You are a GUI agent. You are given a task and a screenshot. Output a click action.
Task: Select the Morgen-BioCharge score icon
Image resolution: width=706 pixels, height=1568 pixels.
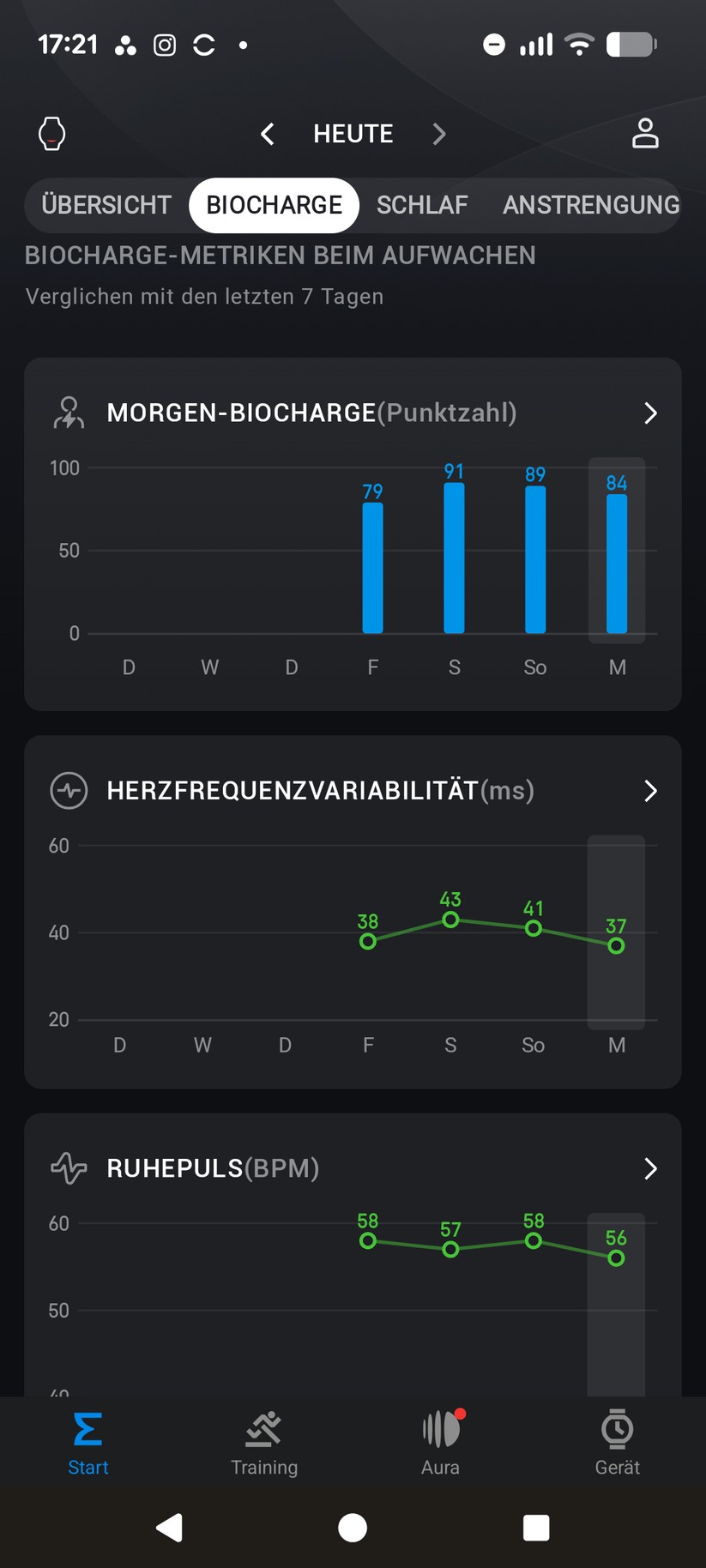click(x=69, y=413)
